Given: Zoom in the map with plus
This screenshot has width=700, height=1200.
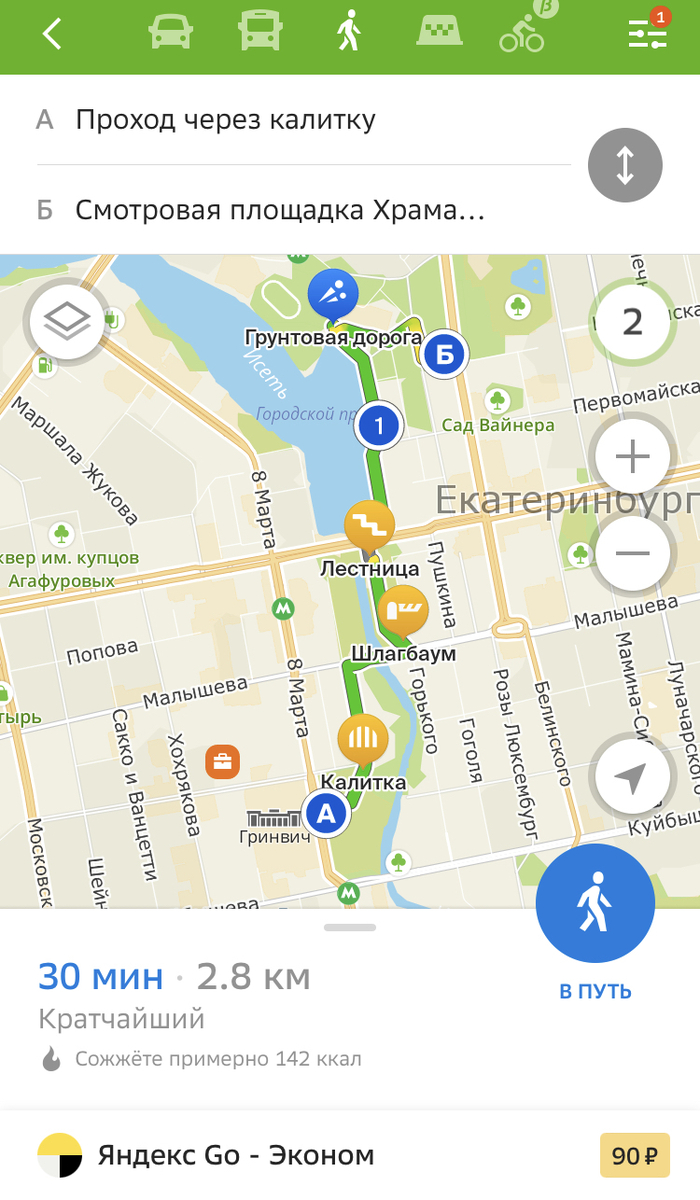Looking at the screenshot, I should (632, 458).
